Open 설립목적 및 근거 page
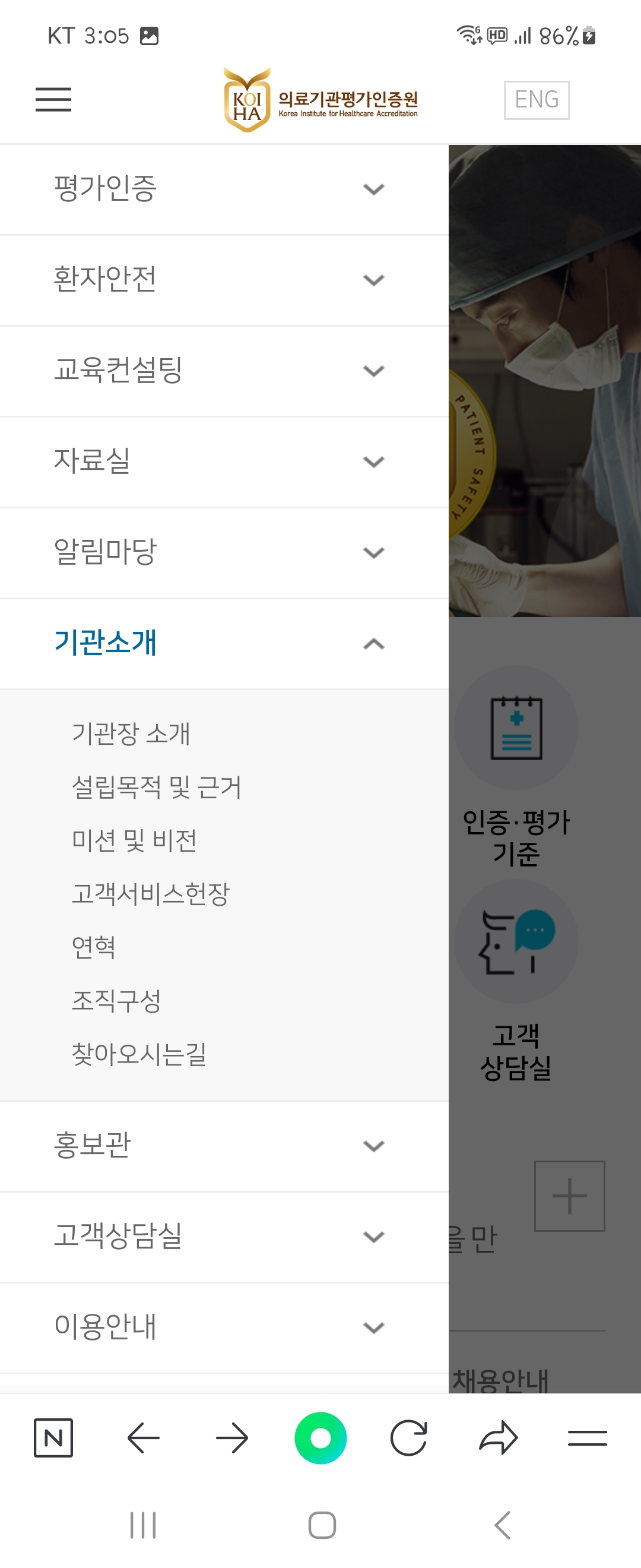641x1568 pixels. 156,787
